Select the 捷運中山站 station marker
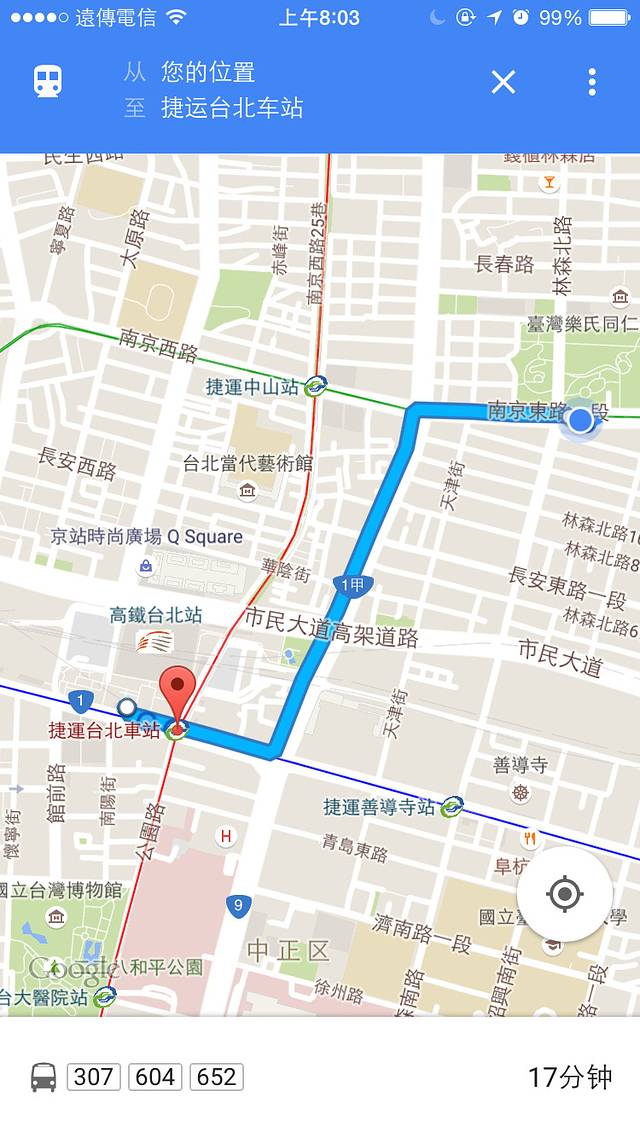 [317, 385]
